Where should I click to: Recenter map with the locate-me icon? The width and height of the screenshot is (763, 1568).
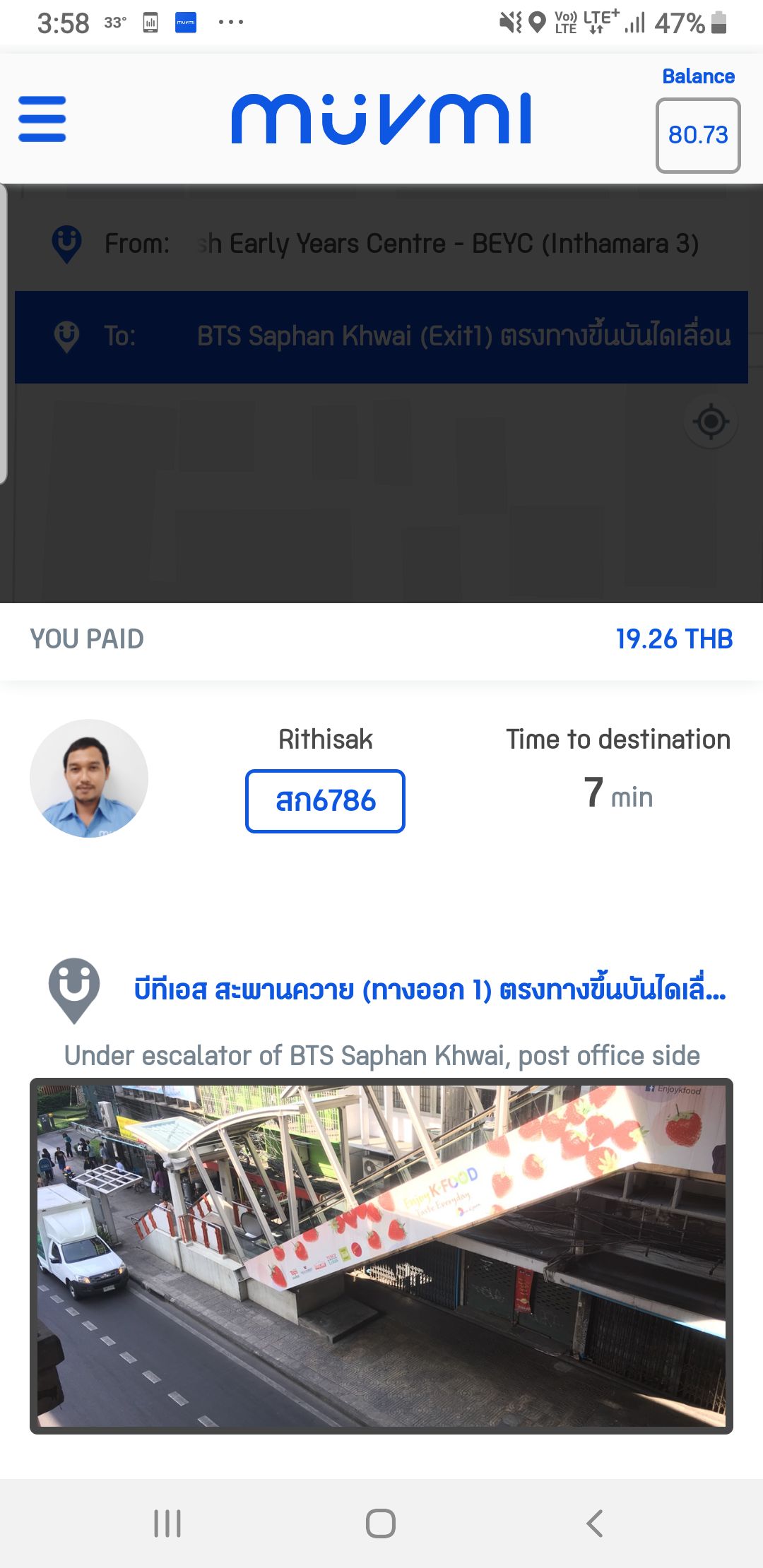711,422
